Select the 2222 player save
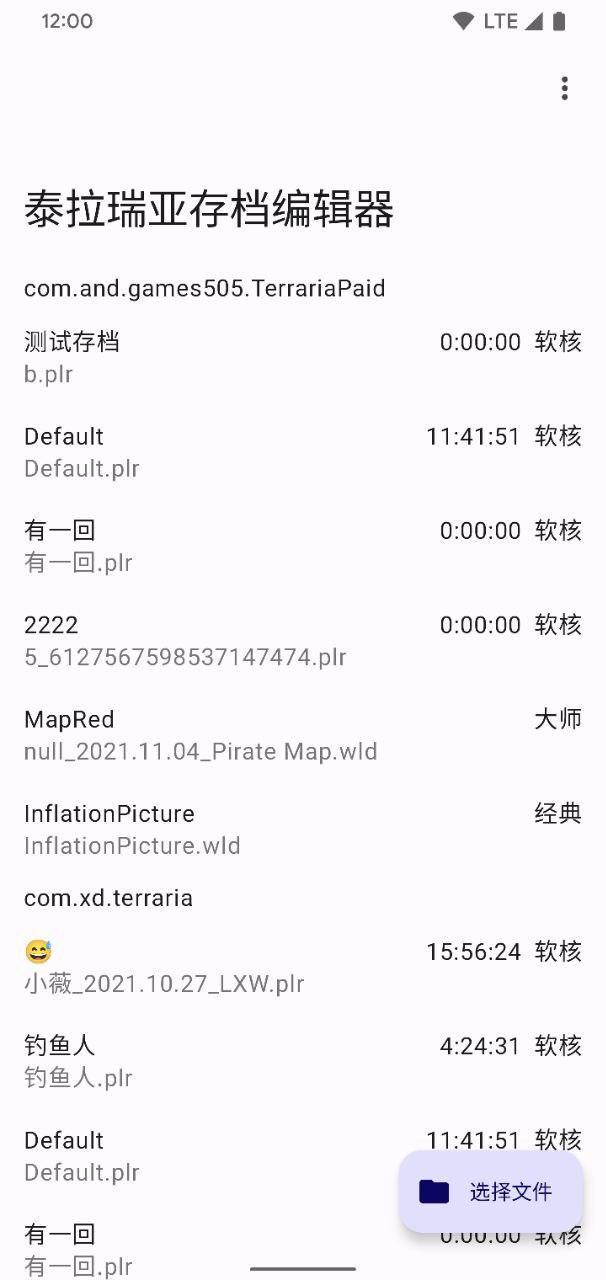Image resolution: width=606 pixels, height=1280 pixels. [x=302, y=641]
